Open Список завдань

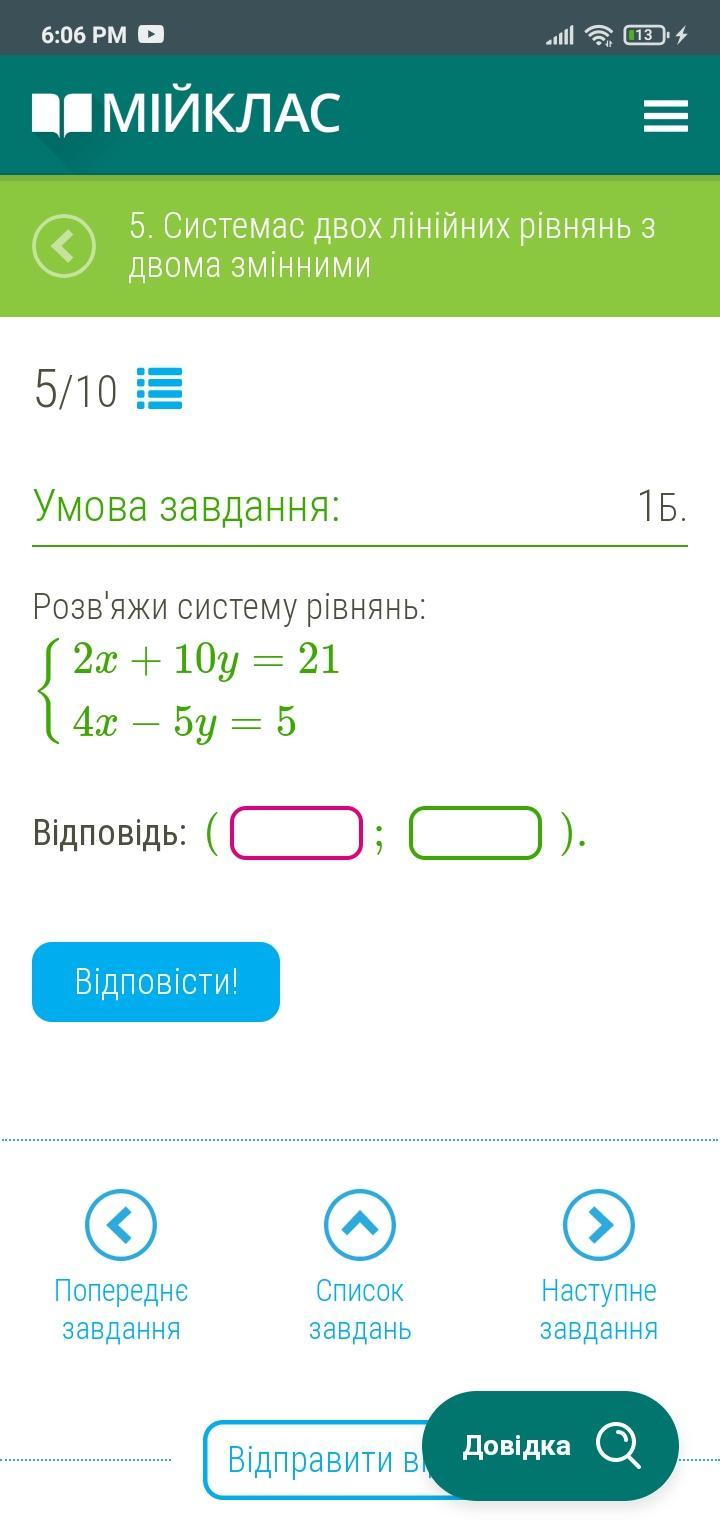click(360, 1225)
